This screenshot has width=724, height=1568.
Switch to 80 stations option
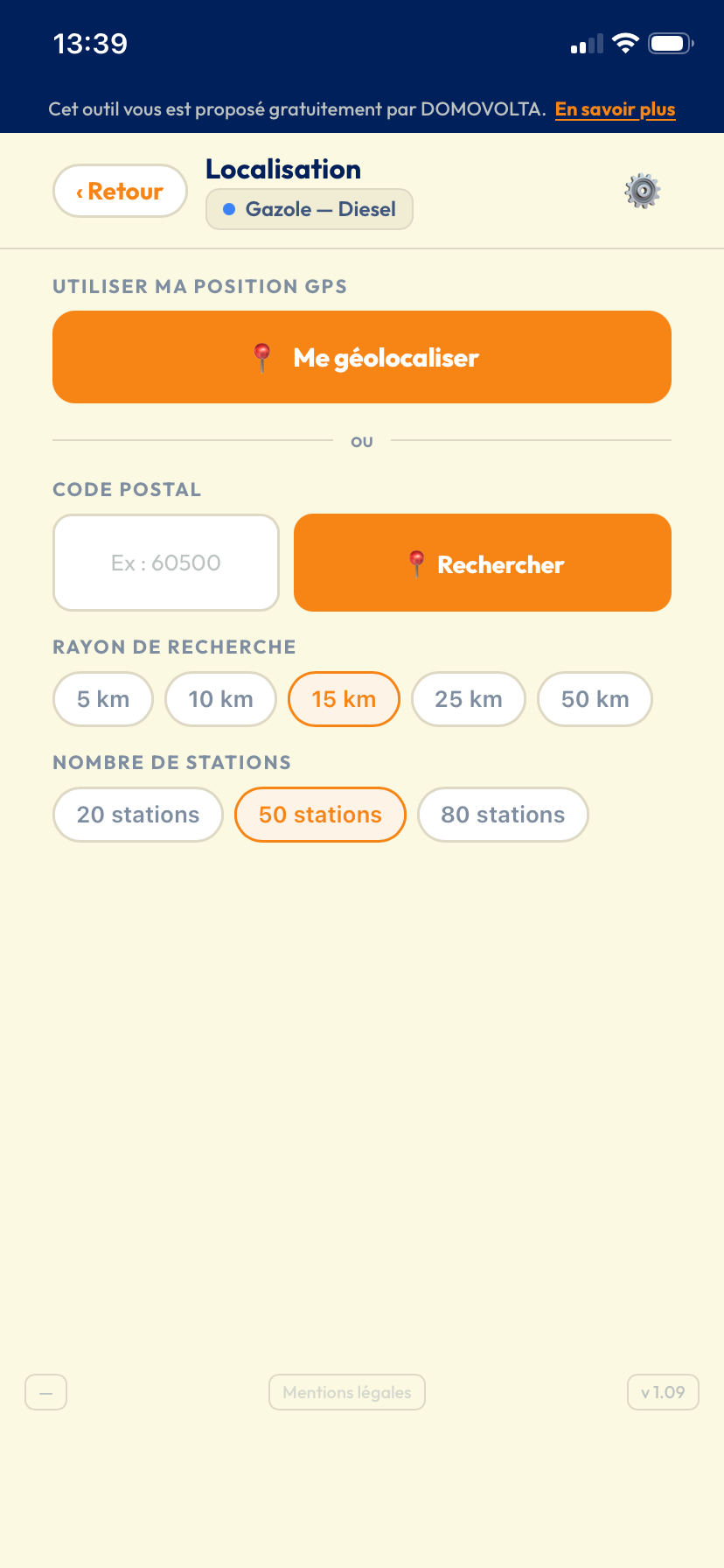tap(503, 815)
